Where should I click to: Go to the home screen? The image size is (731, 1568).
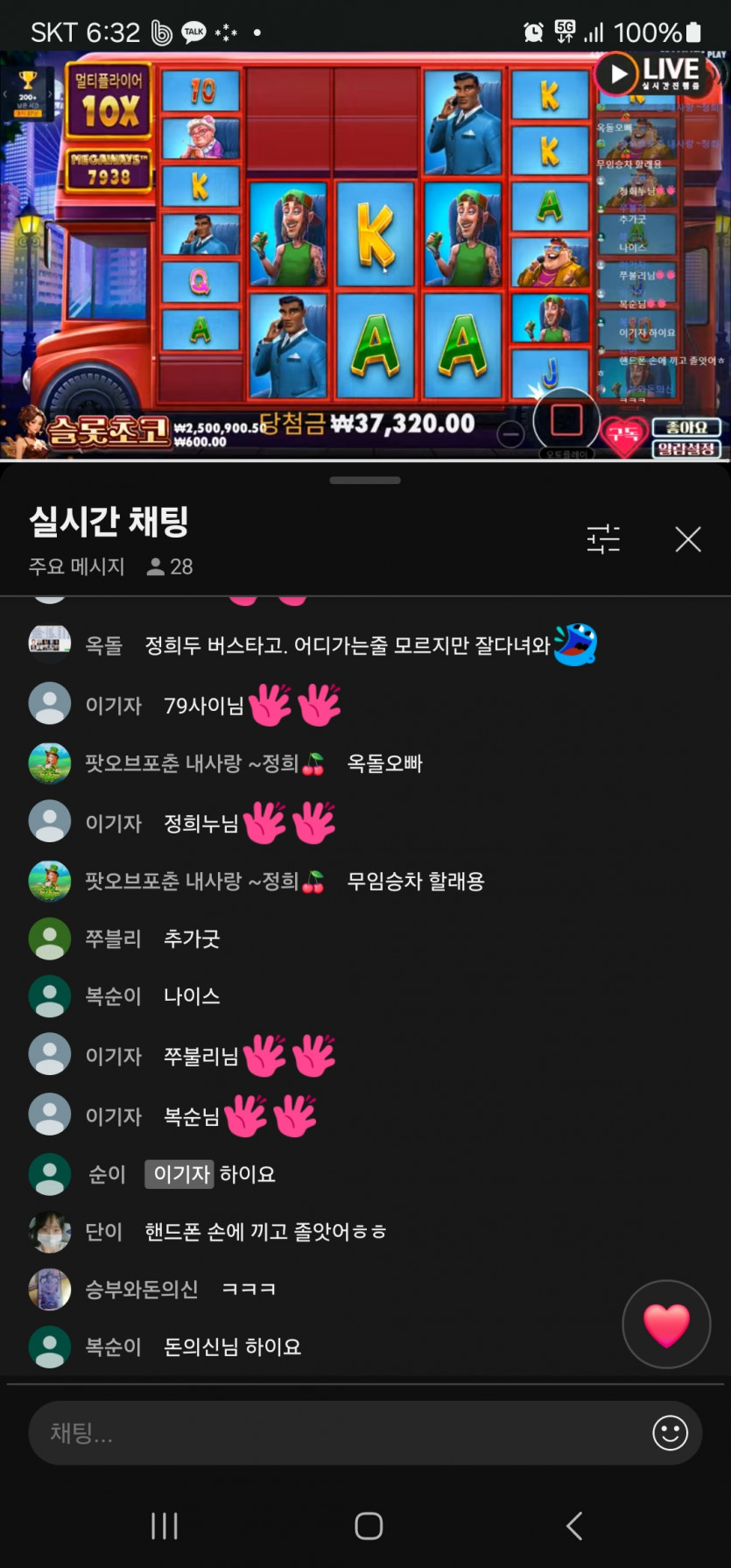click(x=368, y=1526)
